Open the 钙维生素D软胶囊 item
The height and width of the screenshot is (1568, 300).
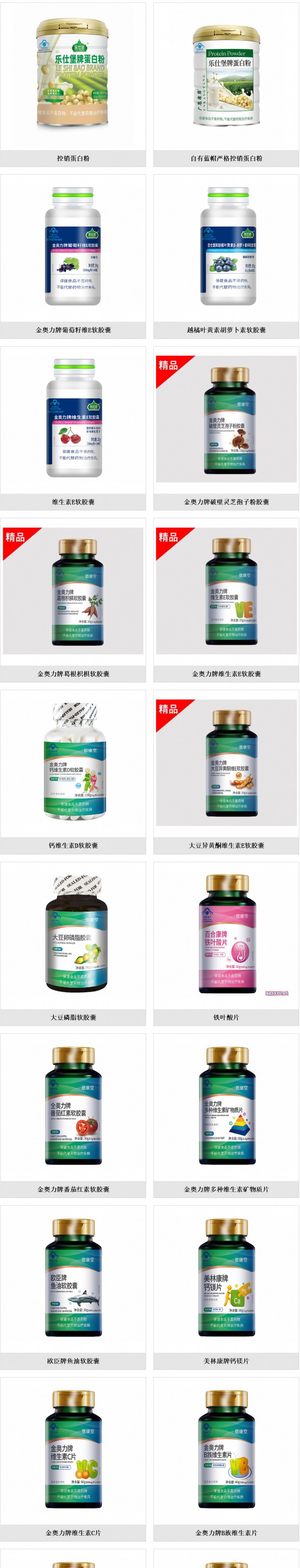click(x=73, y=763)
